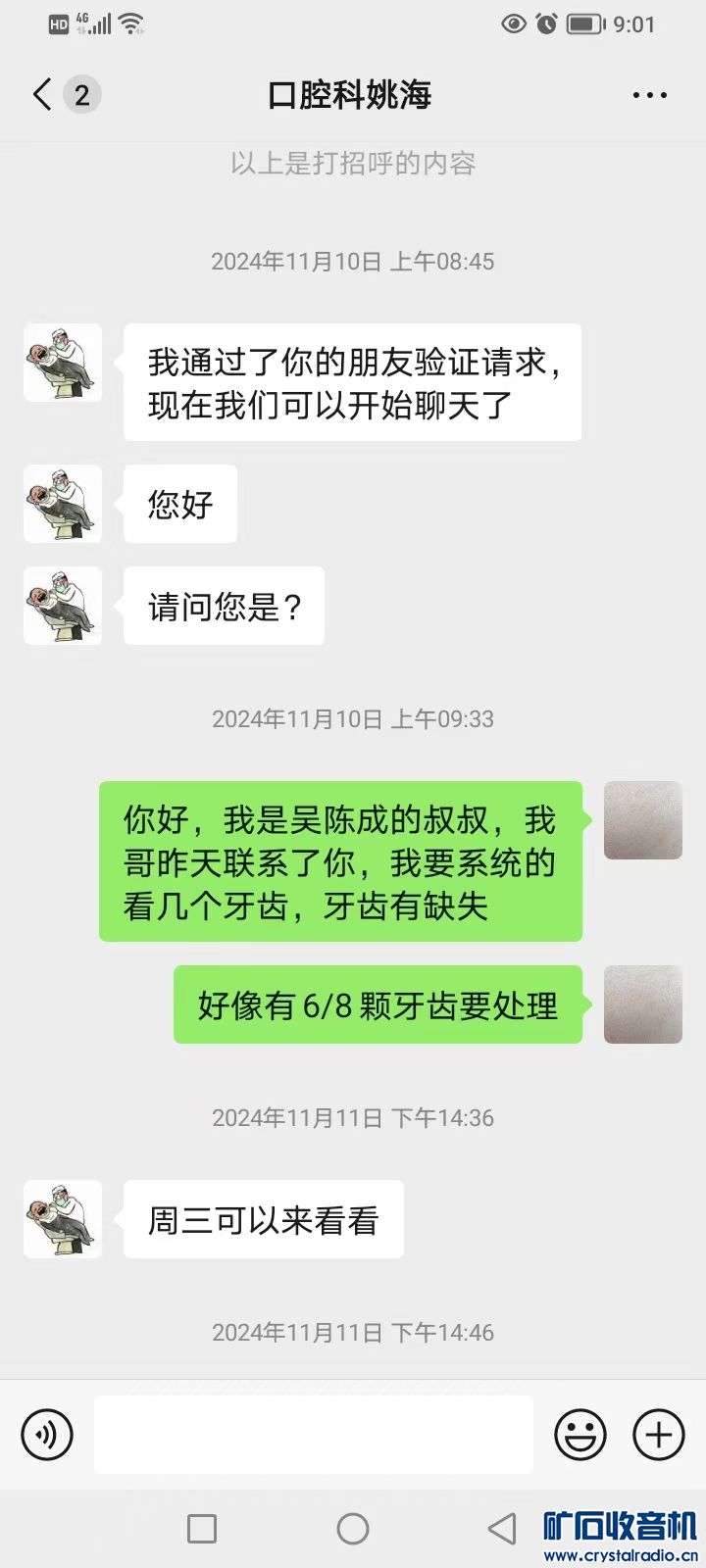The height and width of the screenshot is (1568, 706).
Task: Open the emoji sticker panel
Action: point(580,1435)
